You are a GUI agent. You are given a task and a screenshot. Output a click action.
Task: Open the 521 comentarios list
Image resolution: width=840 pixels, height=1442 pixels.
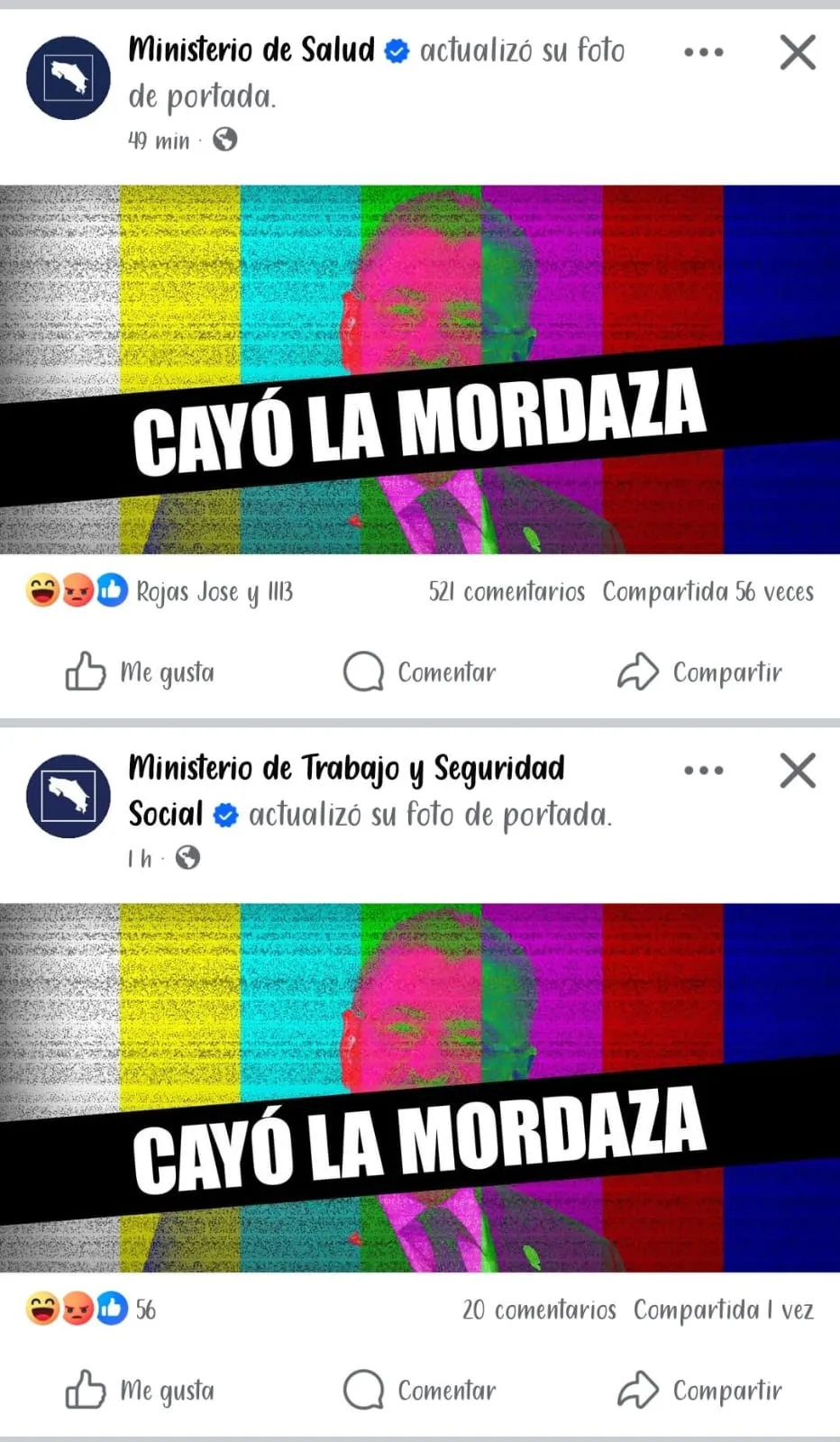tap(507, 592)
